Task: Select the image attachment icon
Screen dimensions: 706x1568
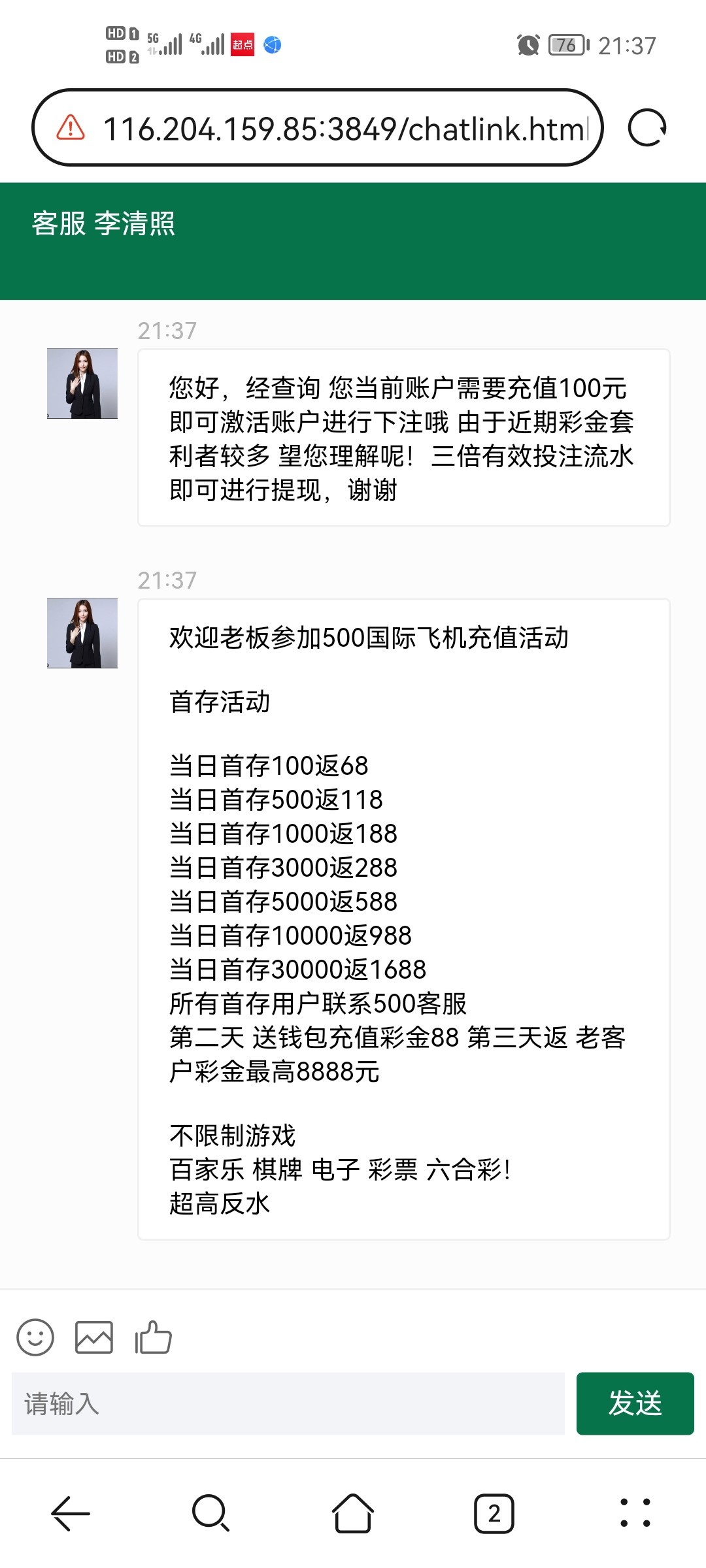Action: pyautogui.click(x=95, y=1338)
